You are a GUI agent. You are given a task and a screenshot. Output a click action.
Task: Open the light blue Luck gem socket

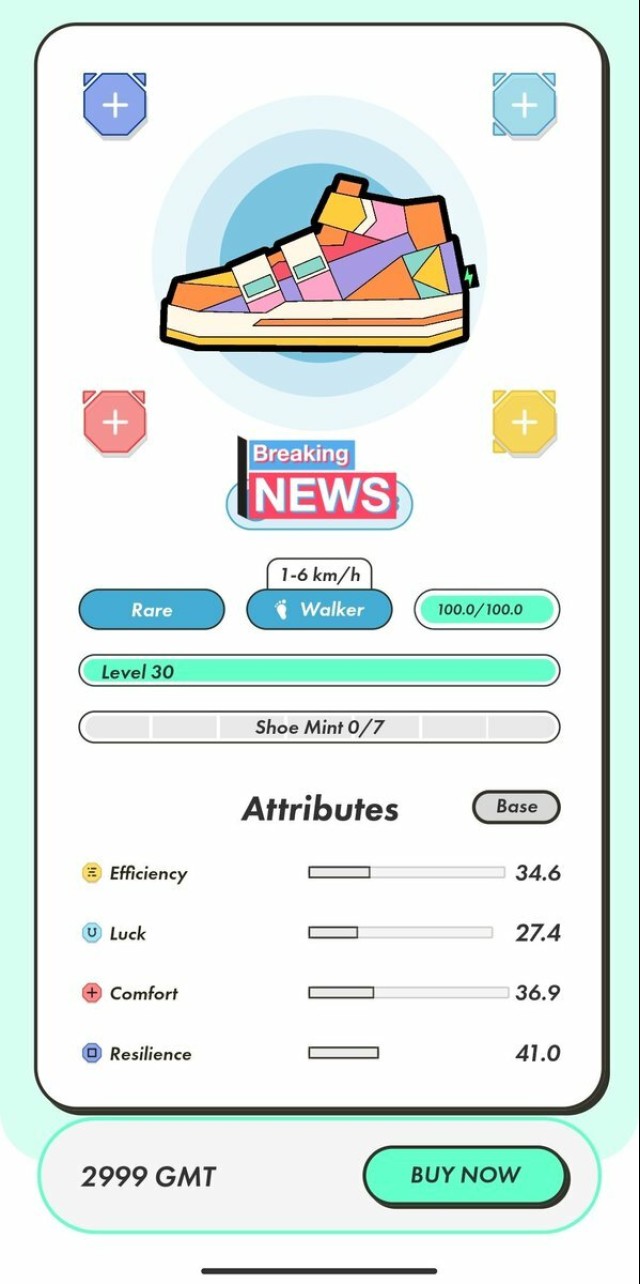(x=524, y=105)
